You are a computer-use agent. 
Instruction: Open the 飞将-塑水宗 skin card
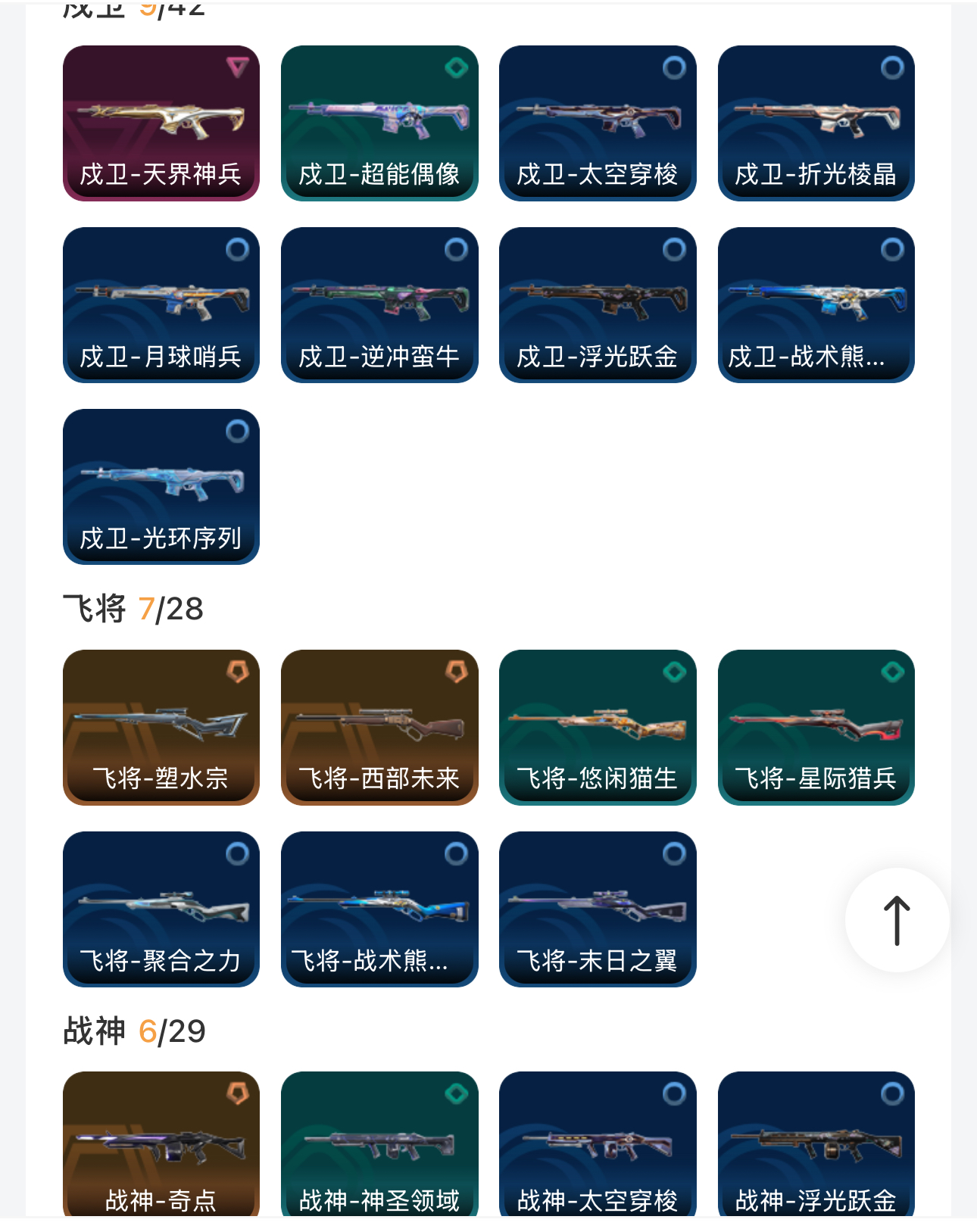(161, 727)
